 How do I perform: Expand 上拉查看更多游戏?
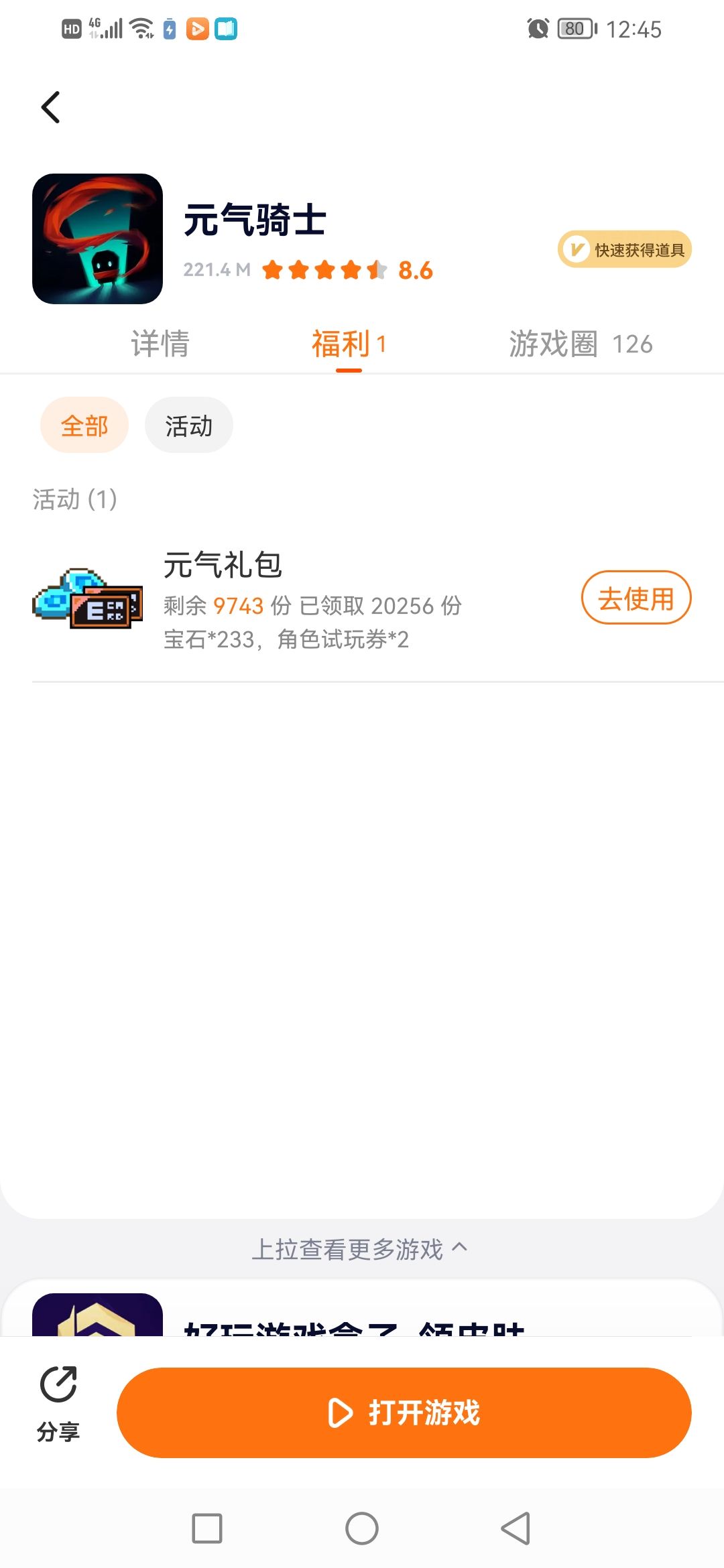tap(360, 1249)
